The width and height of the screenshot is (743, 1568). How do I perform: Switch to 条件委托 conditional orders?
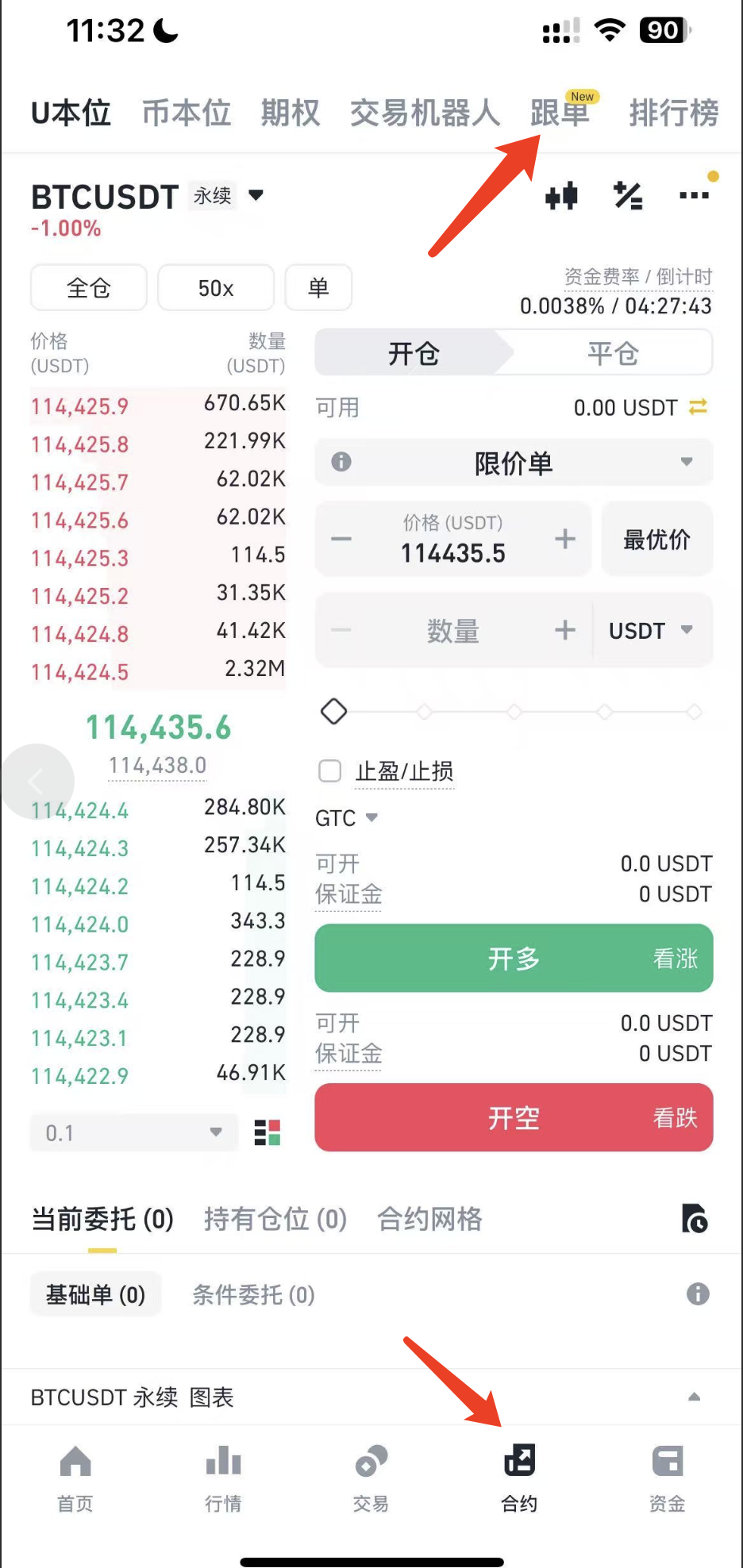(x=253, y=1295)
